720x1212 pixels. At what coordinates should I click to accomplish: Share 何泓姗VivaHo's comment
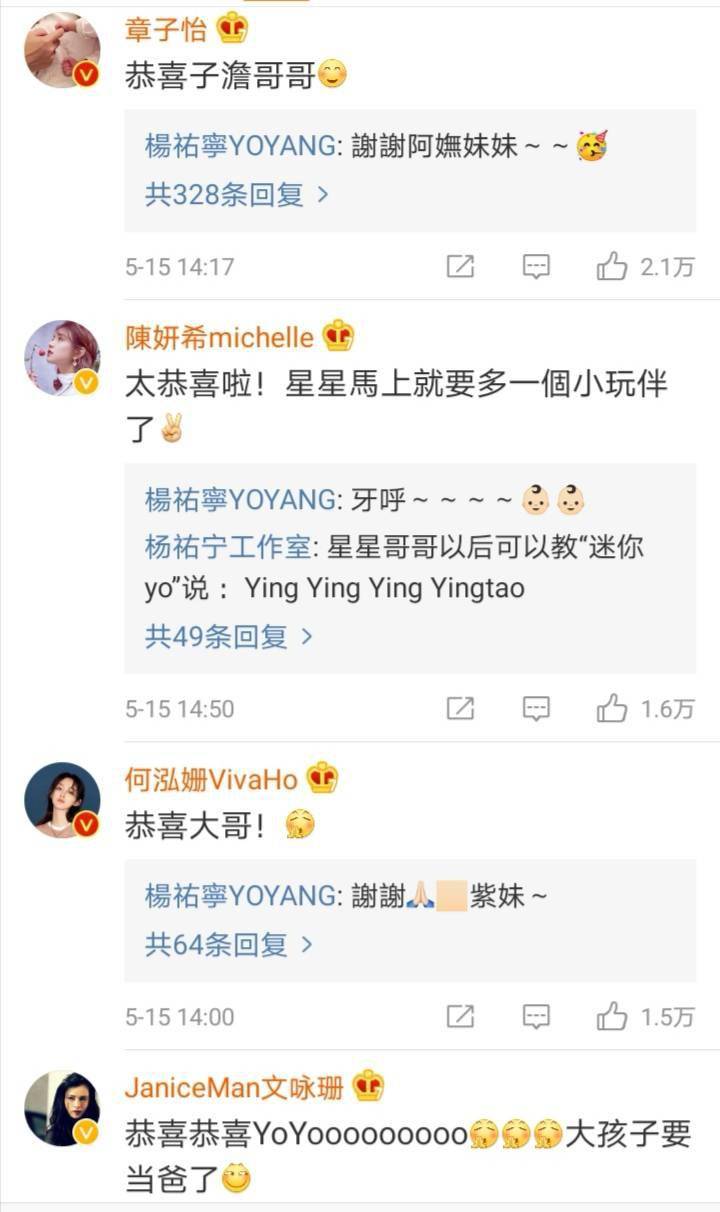click(x=460, y=1017)
